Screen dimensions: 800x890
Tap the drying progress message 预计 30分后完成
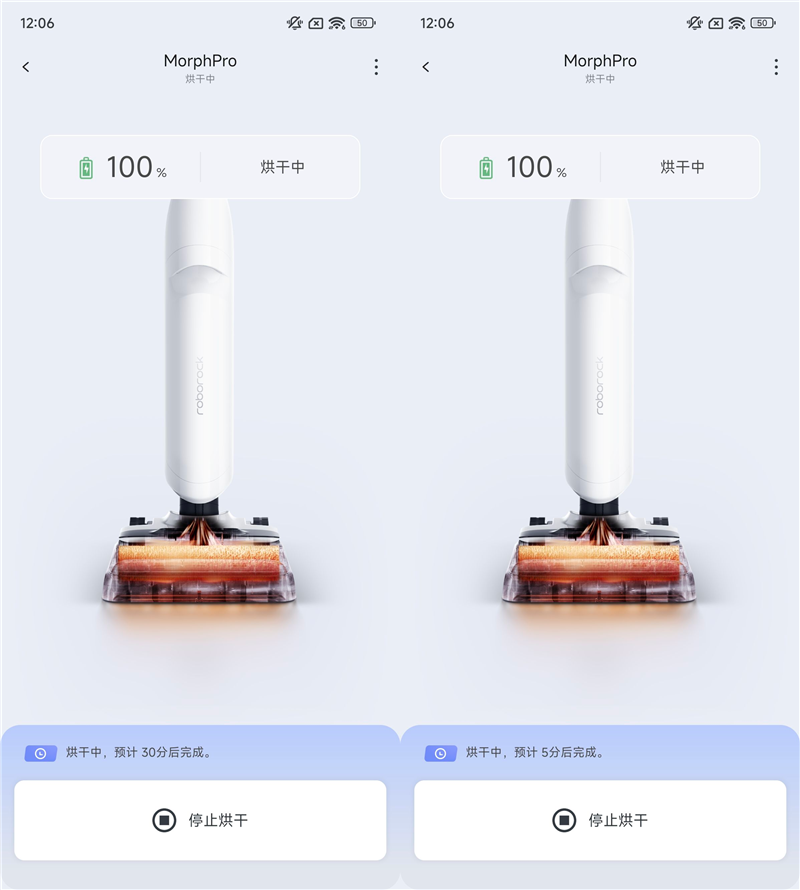pyautogui.click(x=140, y=753)
